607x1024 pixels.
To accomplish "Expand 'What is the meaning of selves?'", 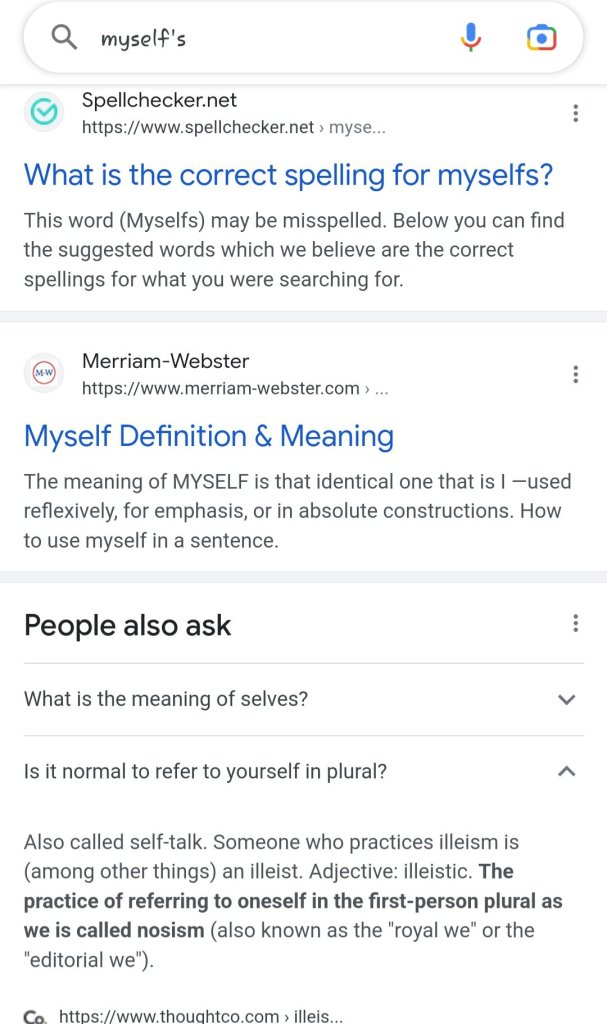I will pyautogui.click(x=300, y=699).
